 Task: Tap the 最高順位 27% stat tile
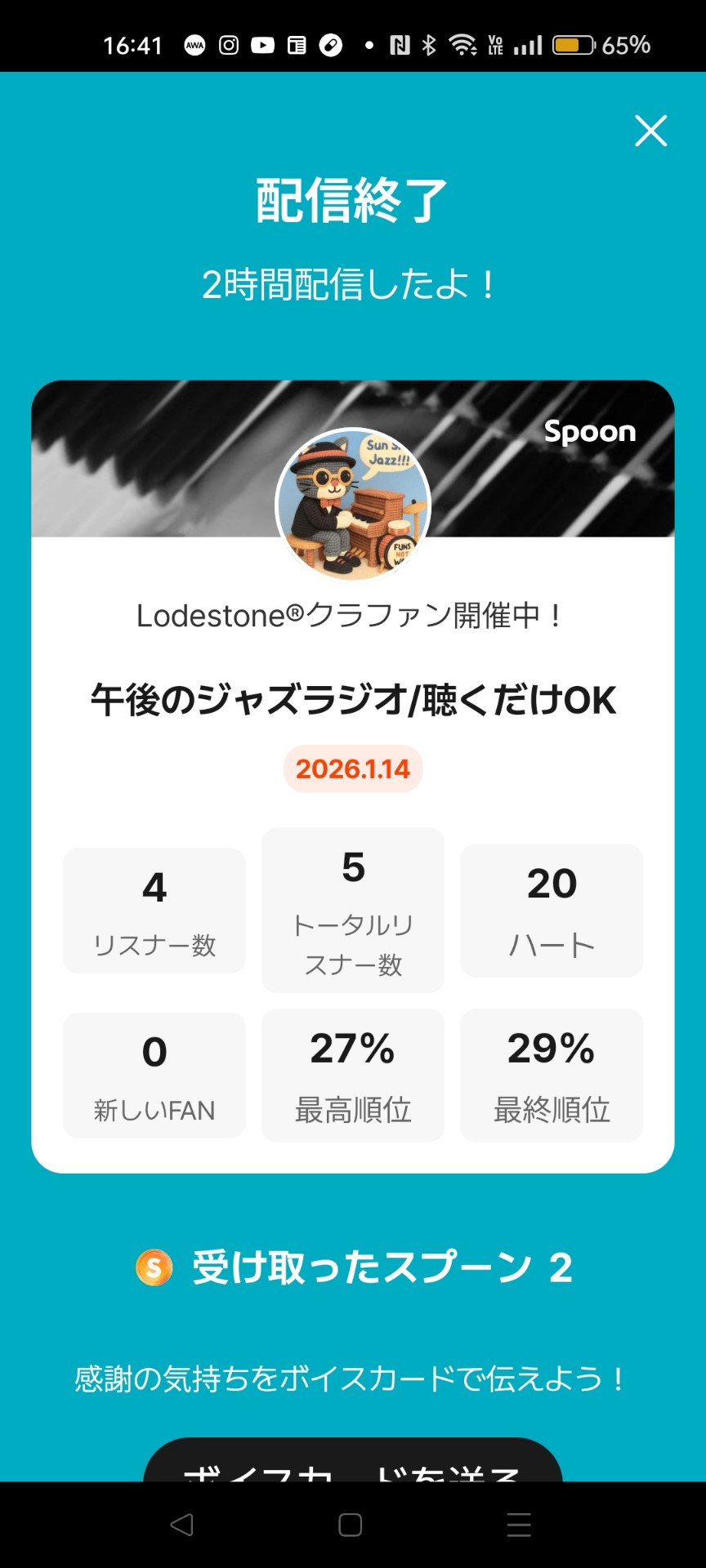352,1075
